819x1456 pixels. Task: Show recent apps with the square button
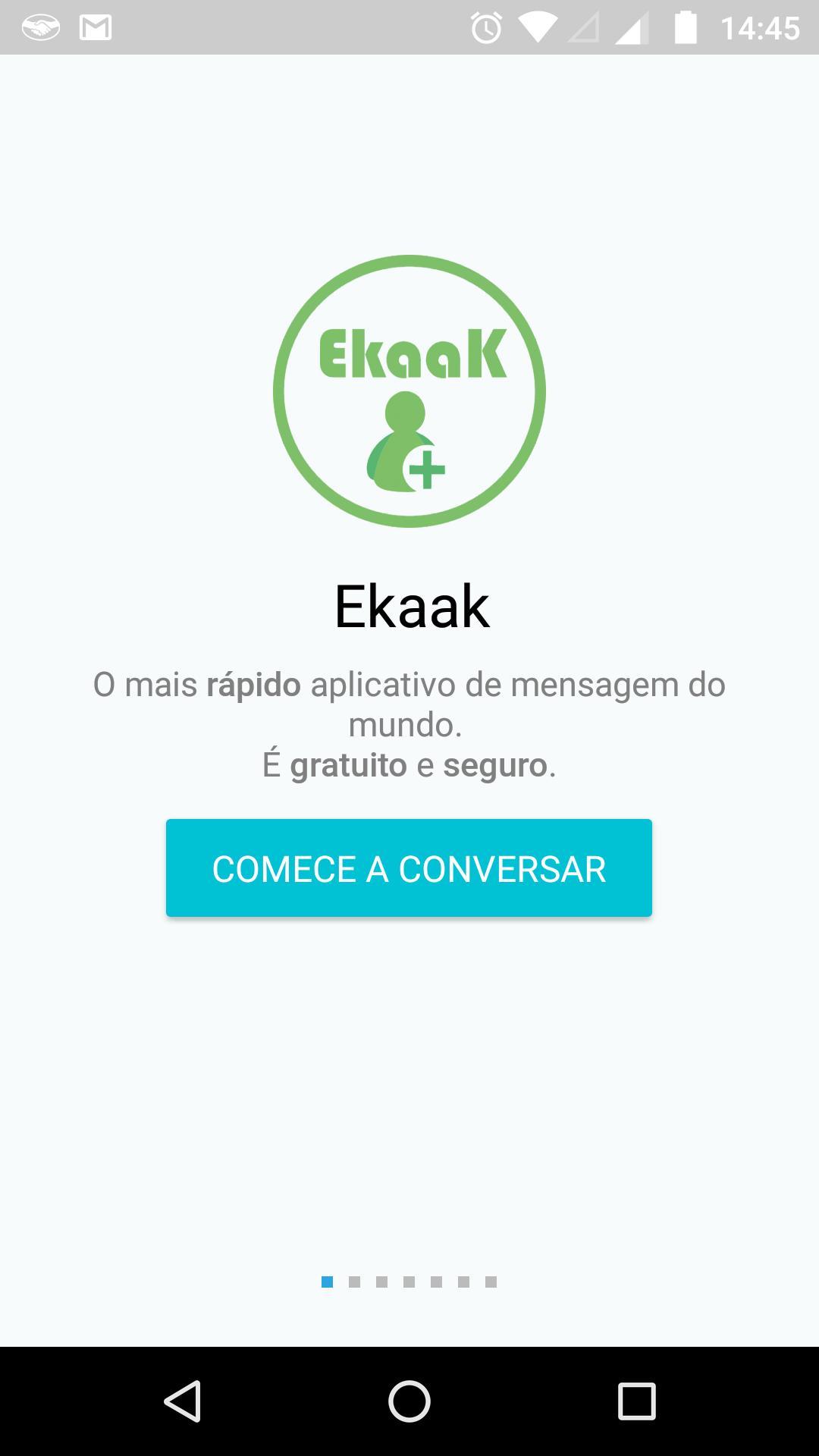click(x=636, y=1401)
